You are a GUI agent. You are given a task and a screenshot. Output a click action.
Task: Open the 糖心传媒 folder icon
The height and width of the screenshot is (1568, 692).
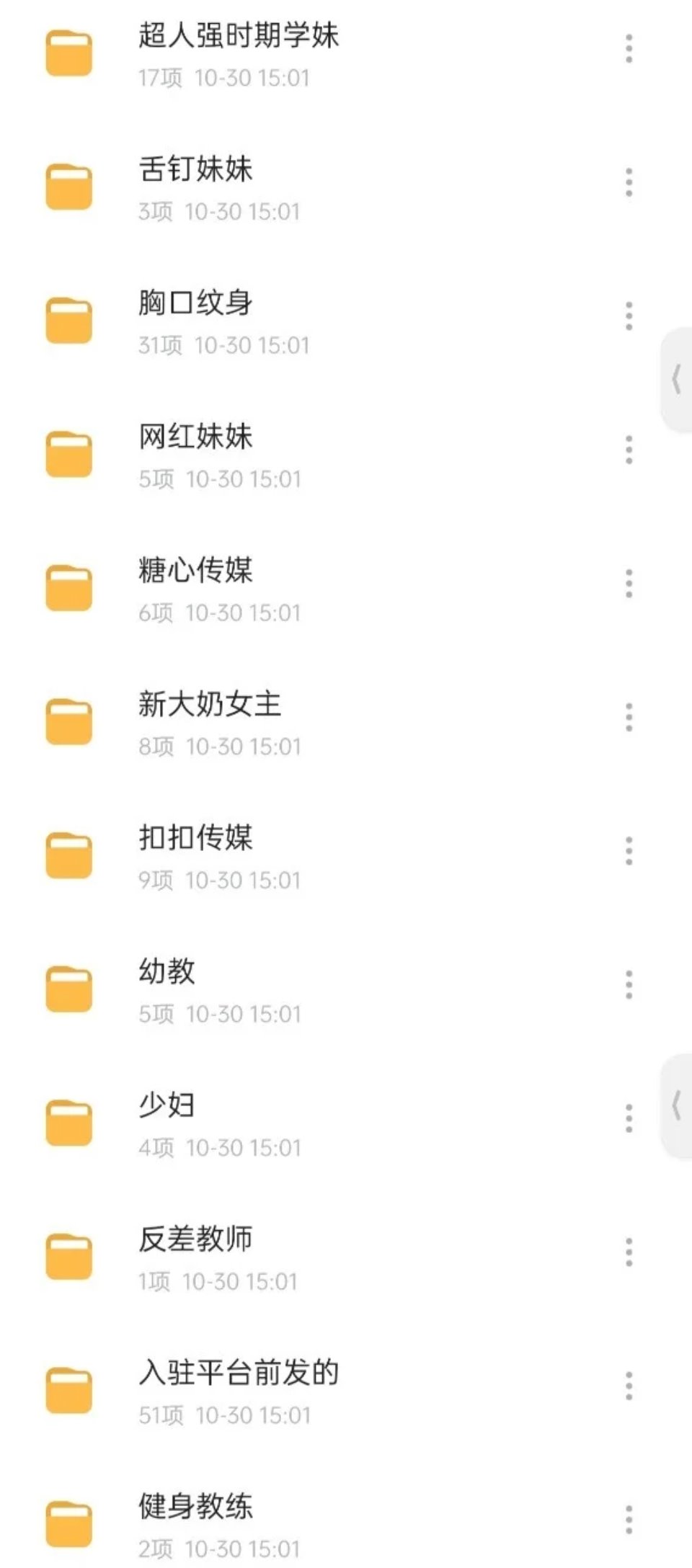[68, 587]
